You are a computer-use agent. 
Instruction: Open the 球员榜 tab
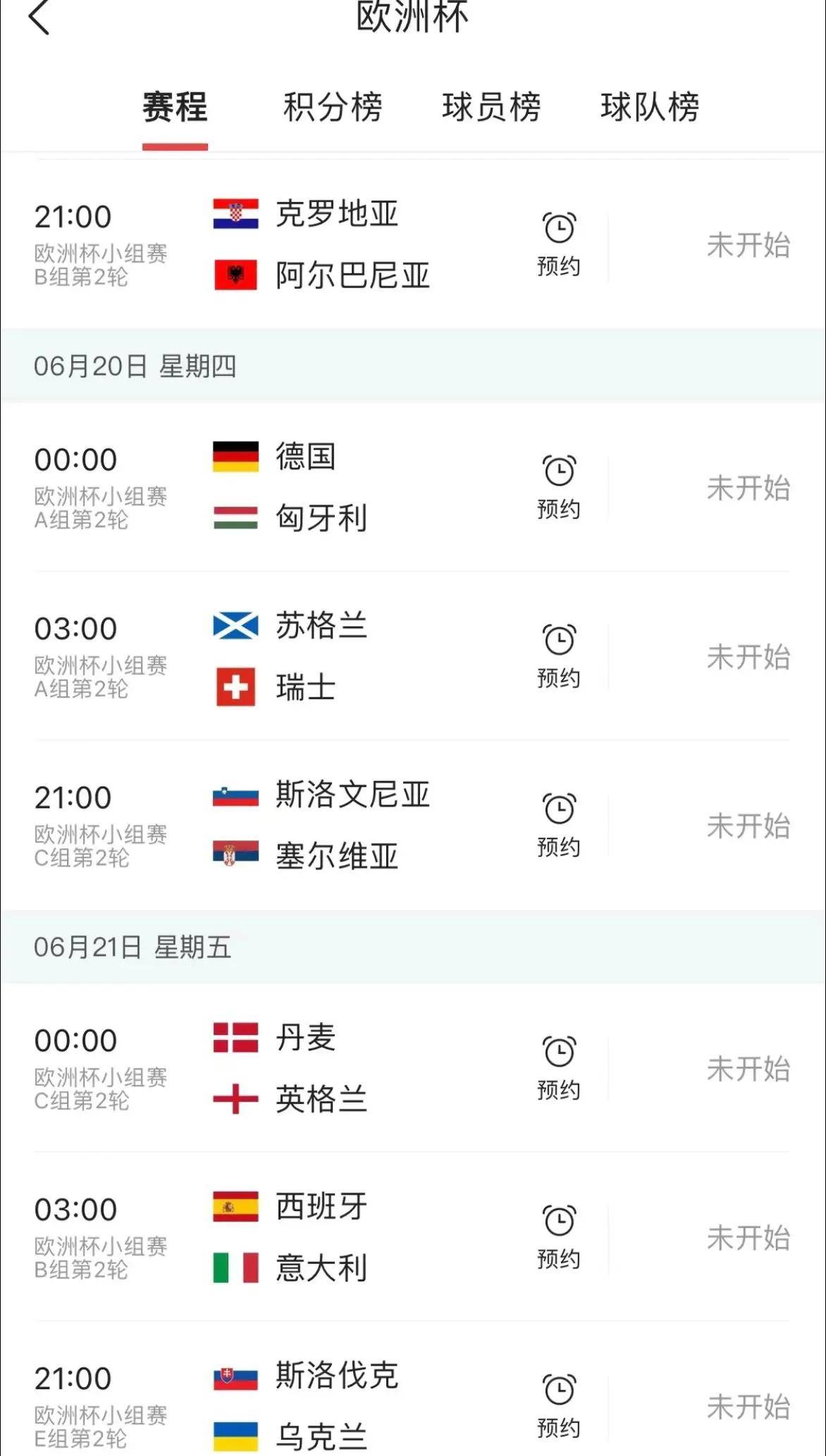tap(491, 106)
